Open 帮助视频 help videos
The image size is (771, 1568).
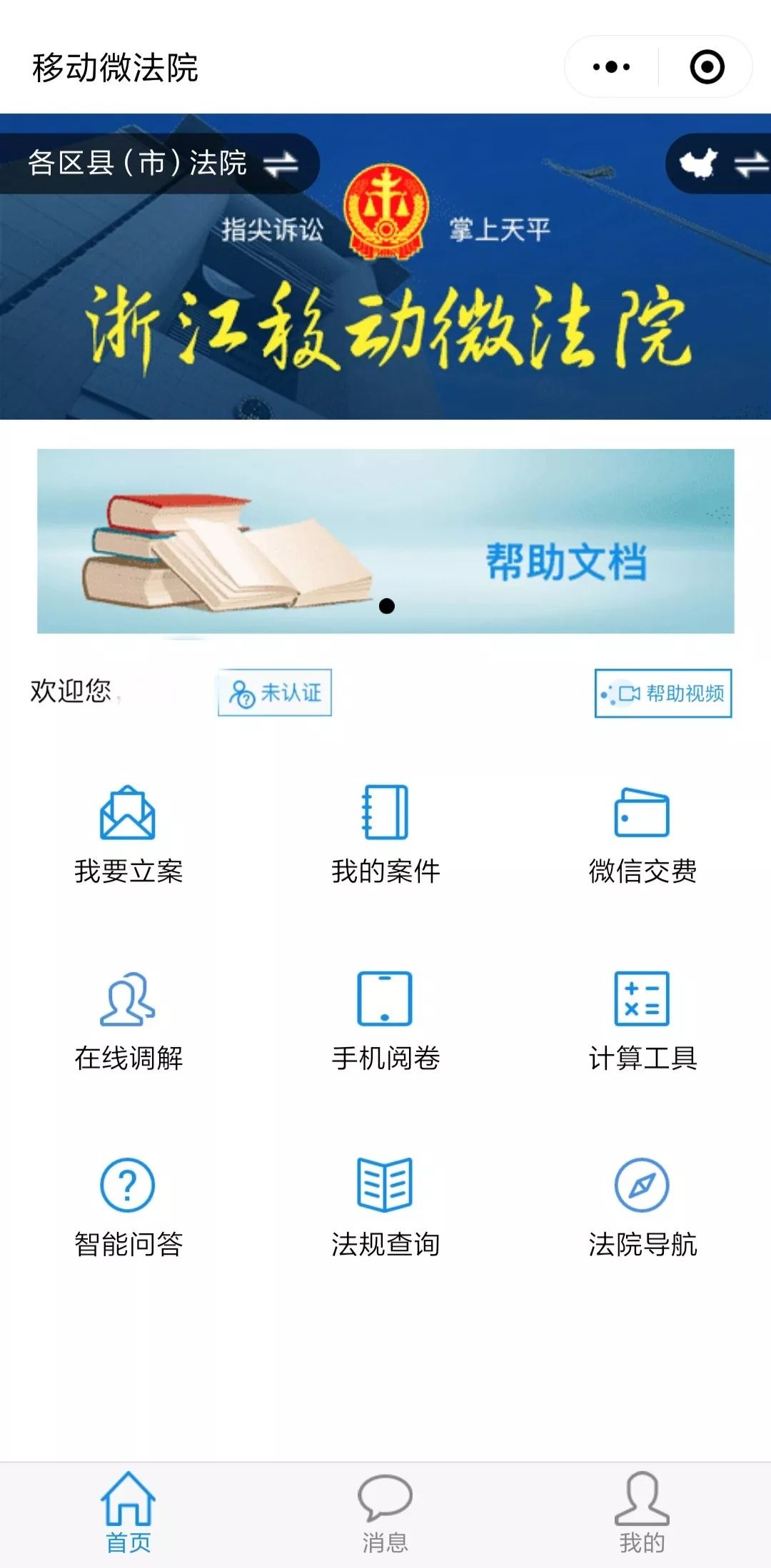pyautogui.click(x=663, y=693)
